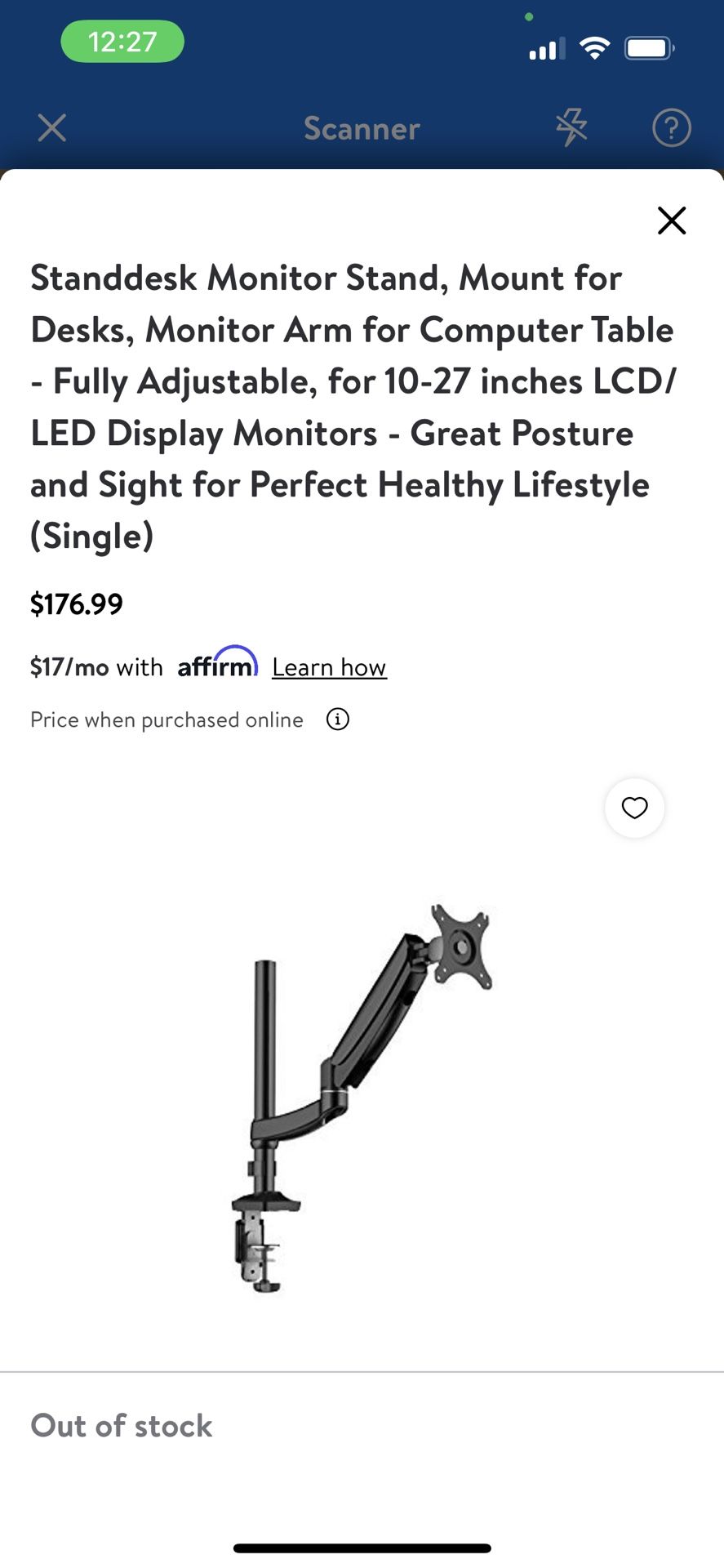The image size is (724, 1568).
Task: Tap the Out of stock label
Action: coord(121,1425)
